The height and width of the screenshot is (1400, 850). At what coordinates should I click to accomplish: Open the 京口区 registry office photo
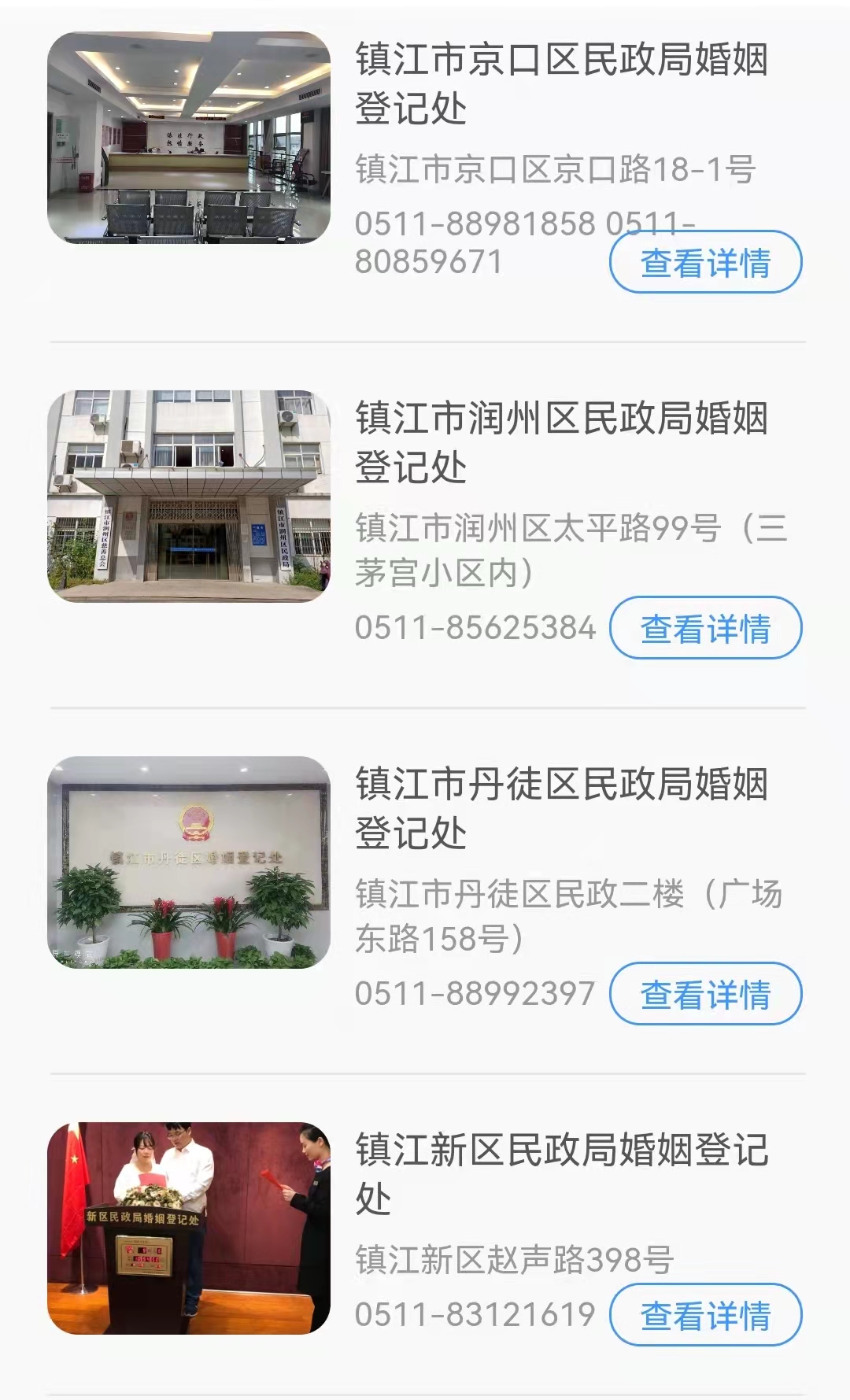tap(189, 138)
